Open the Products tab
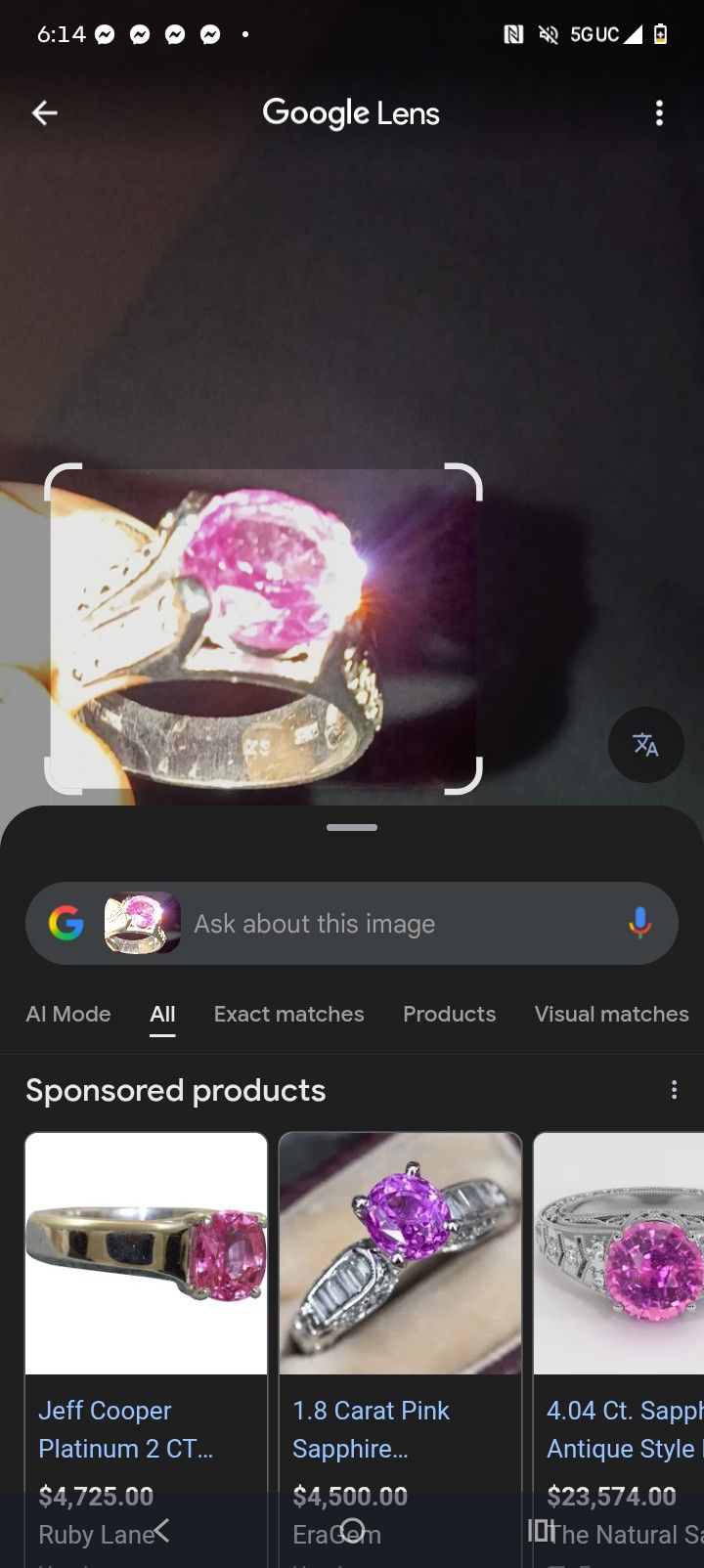 (449, 1014)
